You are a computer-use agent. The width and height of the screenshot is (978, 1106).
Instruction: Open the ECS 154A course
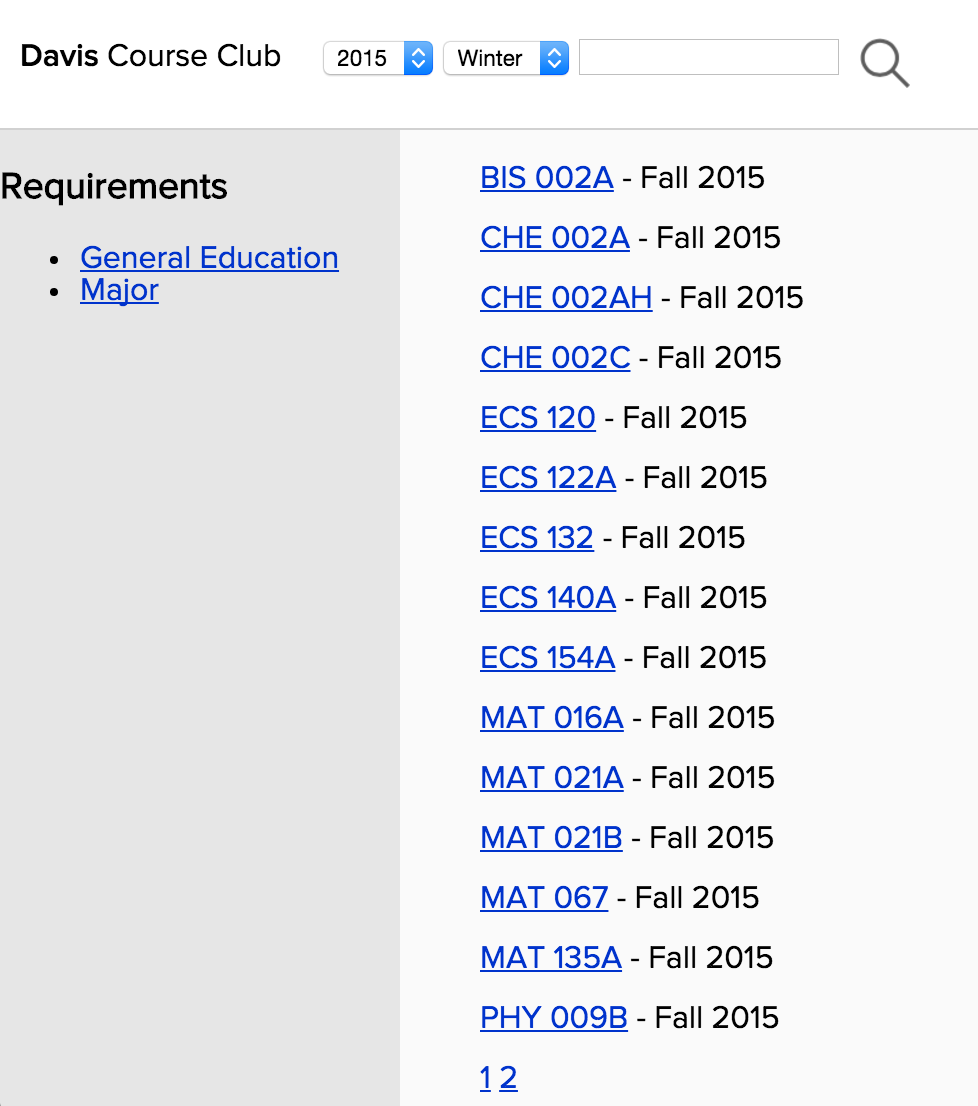pyautogui.click(x=547, y=658)
